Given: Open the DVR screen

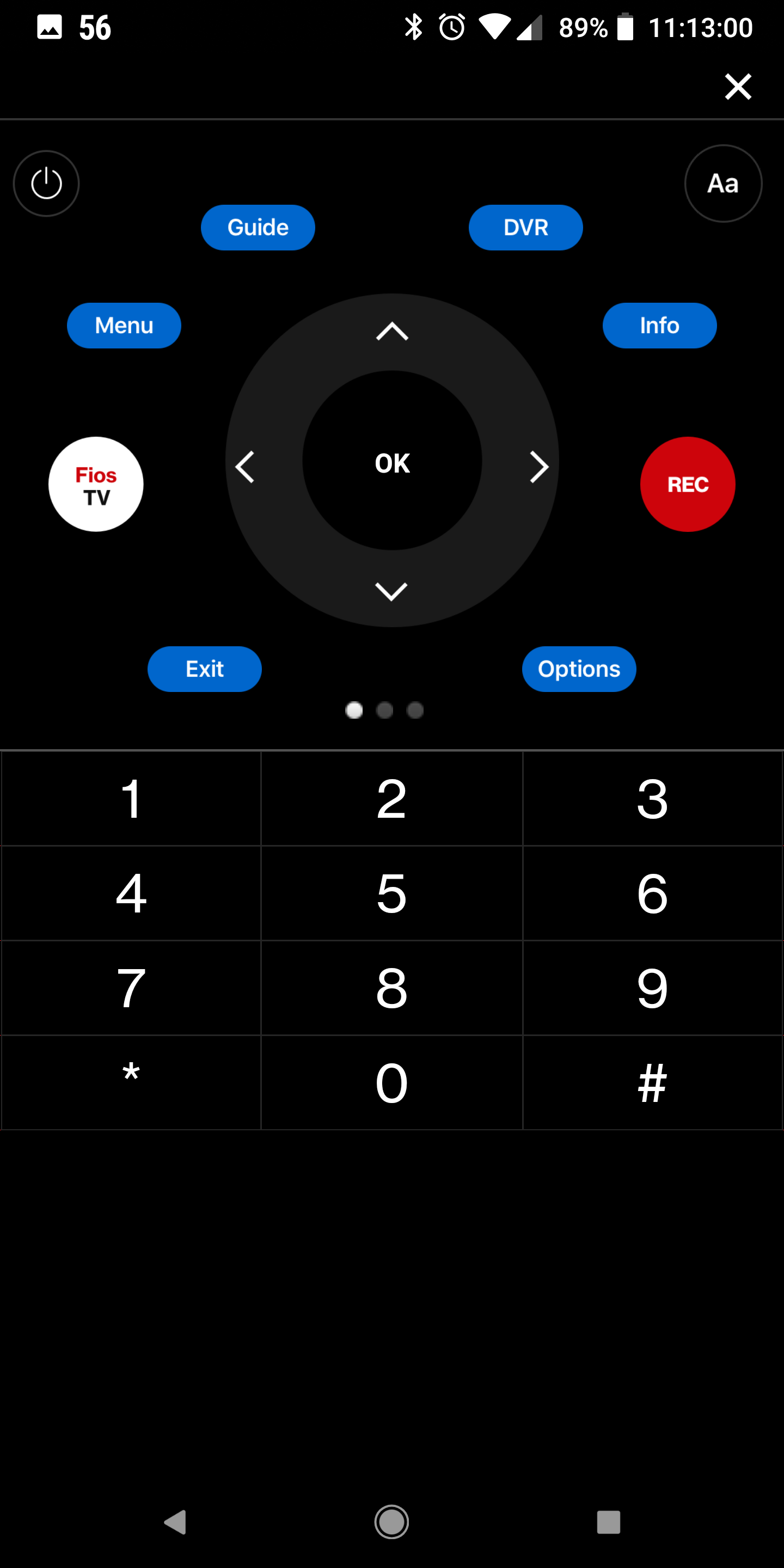Looking at the screenshot, I should pos(525,227).
